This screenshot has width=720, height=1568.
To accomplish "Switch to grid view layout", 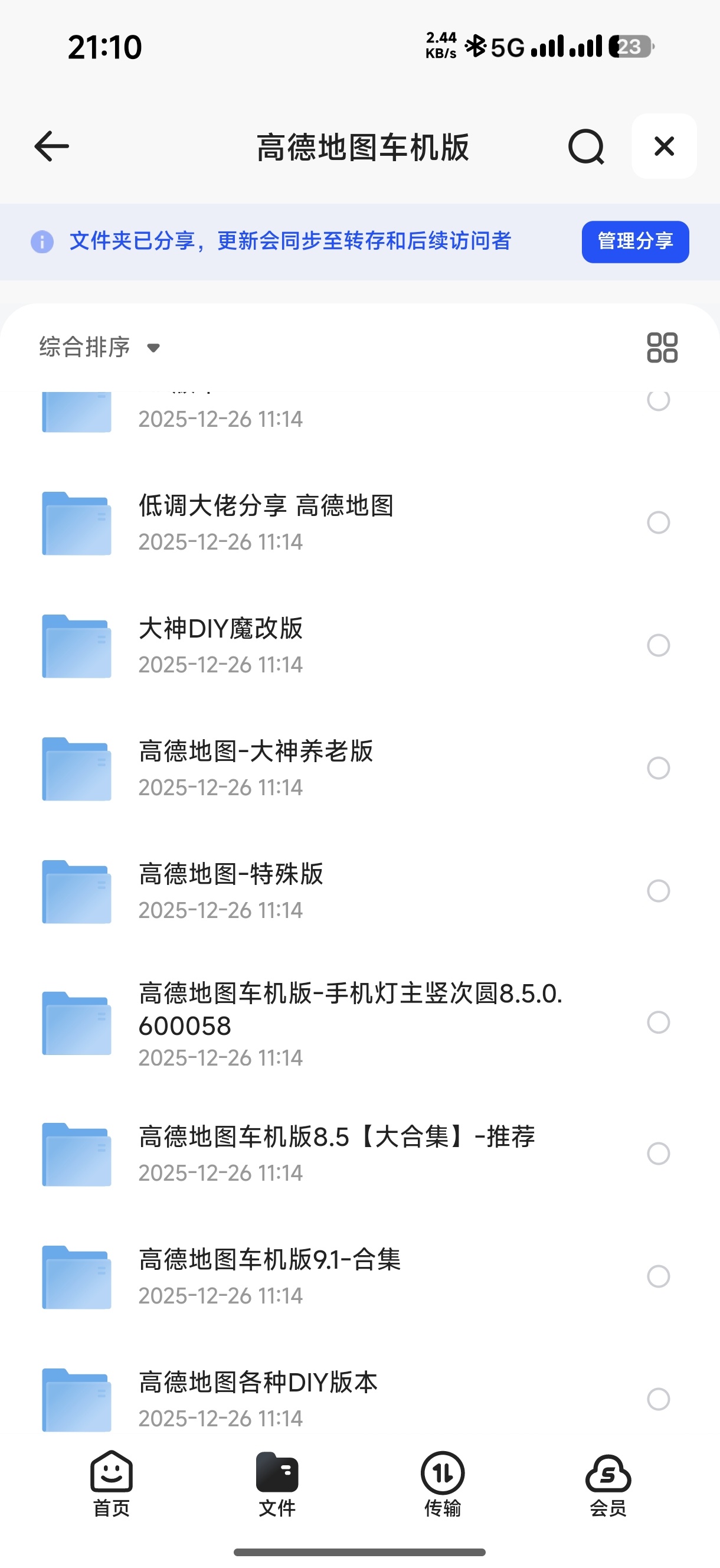I will pos(662,347).
